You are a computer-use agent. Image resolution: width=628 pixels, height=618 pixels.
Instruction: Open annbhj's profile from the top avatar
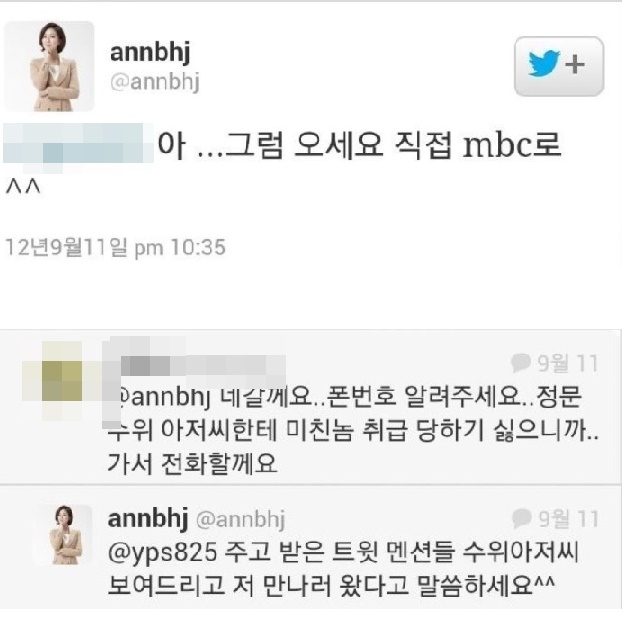pyautogui.click(x=50, y=66)
